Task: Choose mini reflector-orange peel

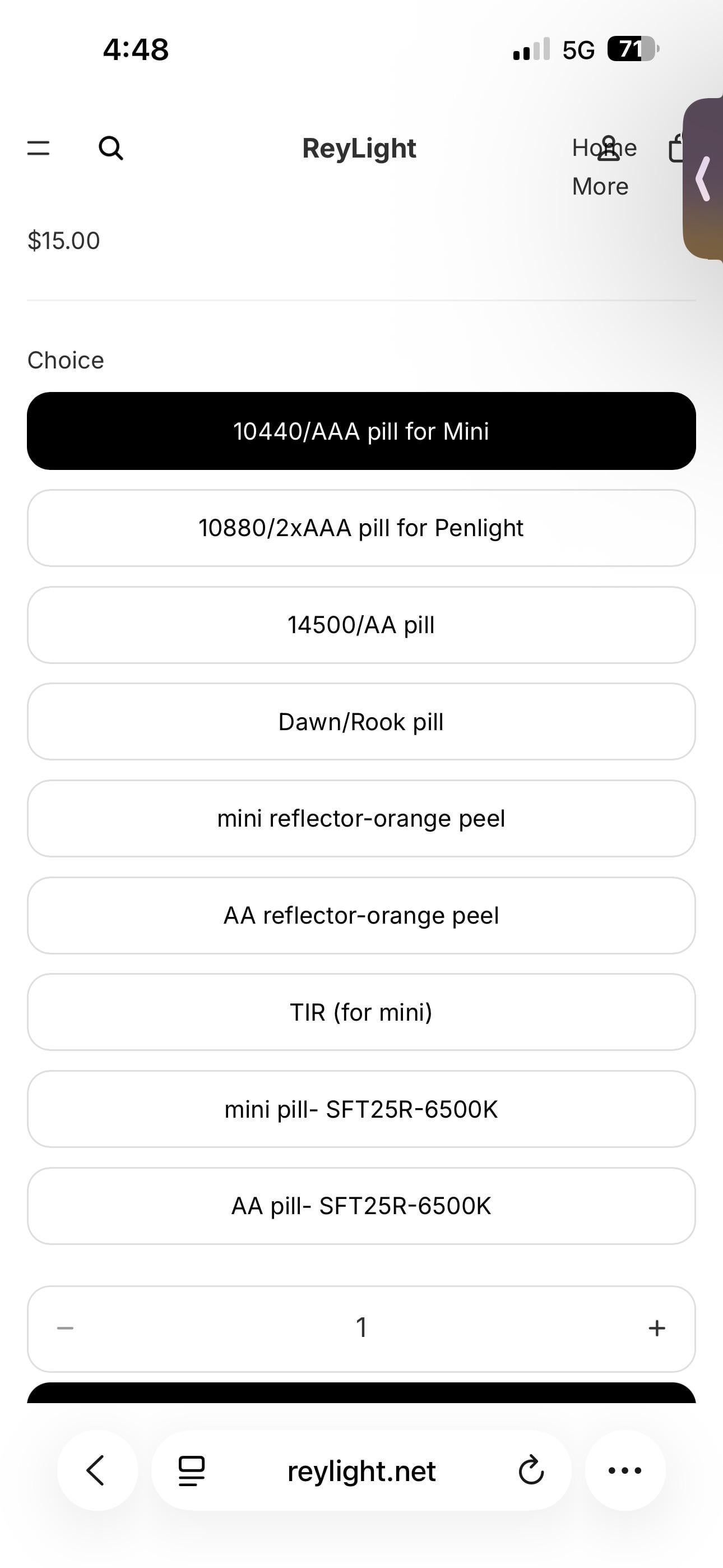Action: [361, 818]
